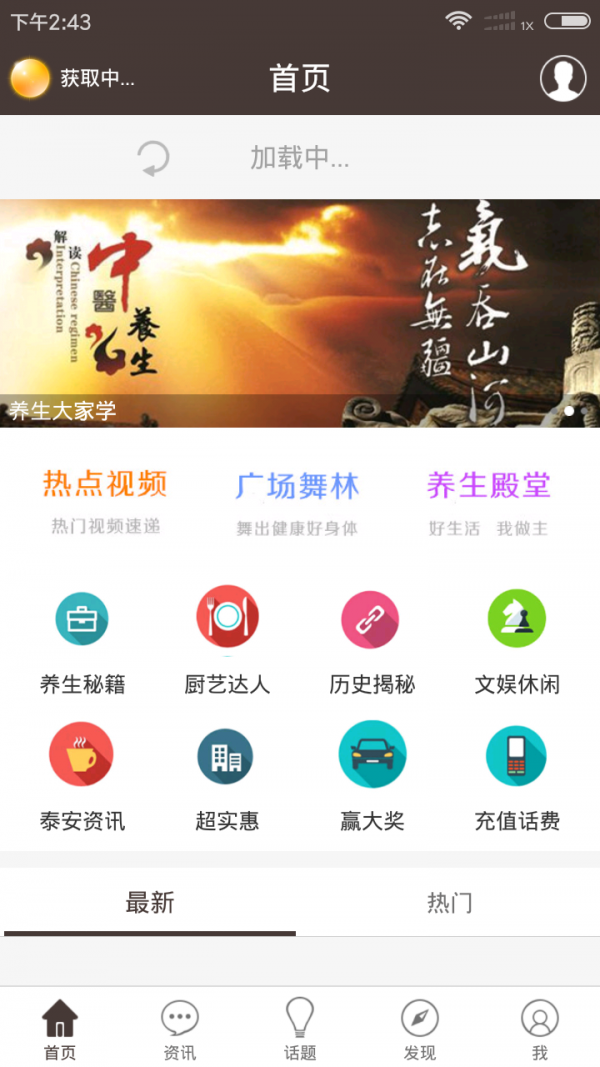Screen dimensions: 600x1067
Task: Open the user profile avatar icon
Action: point(563,79)
